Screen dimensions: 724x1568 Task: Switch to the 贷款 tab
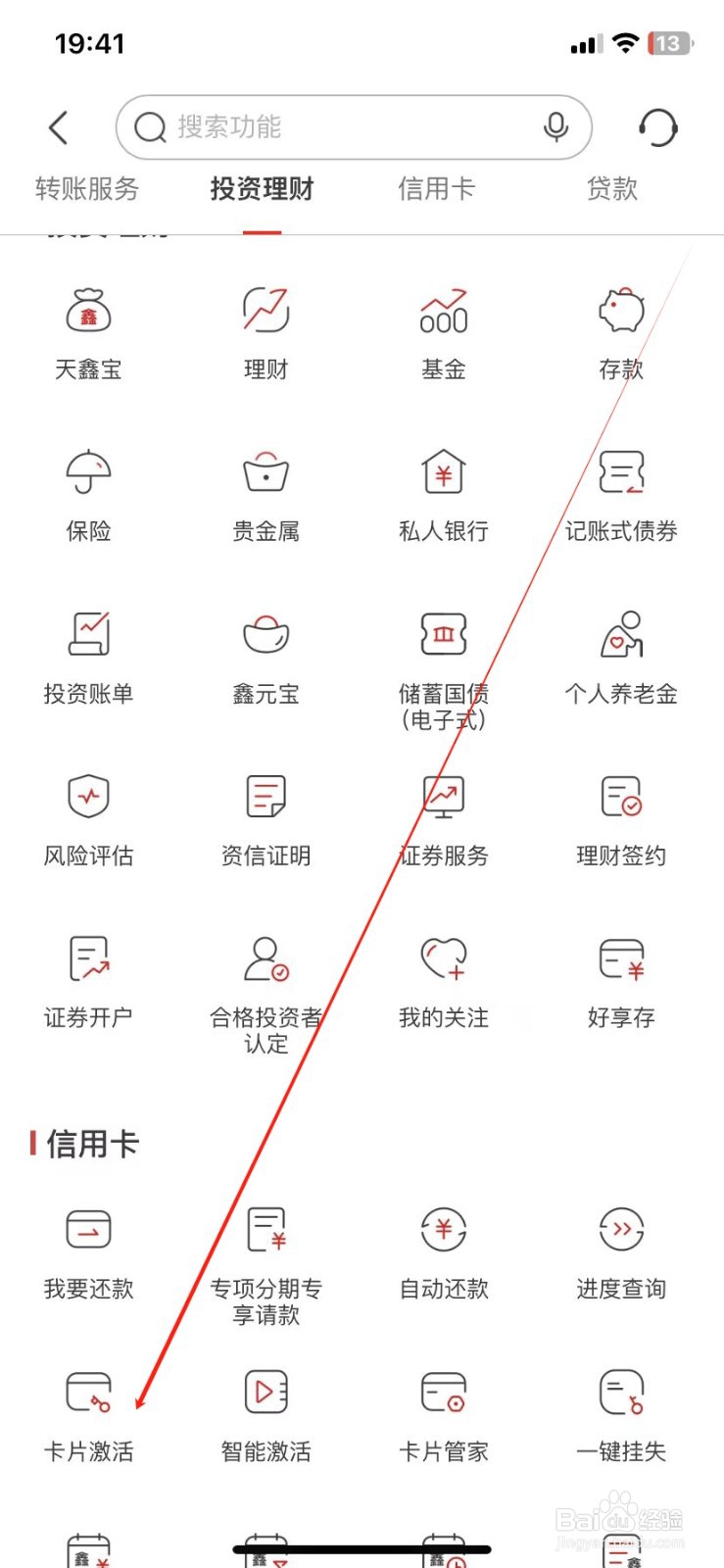[610, 189]
